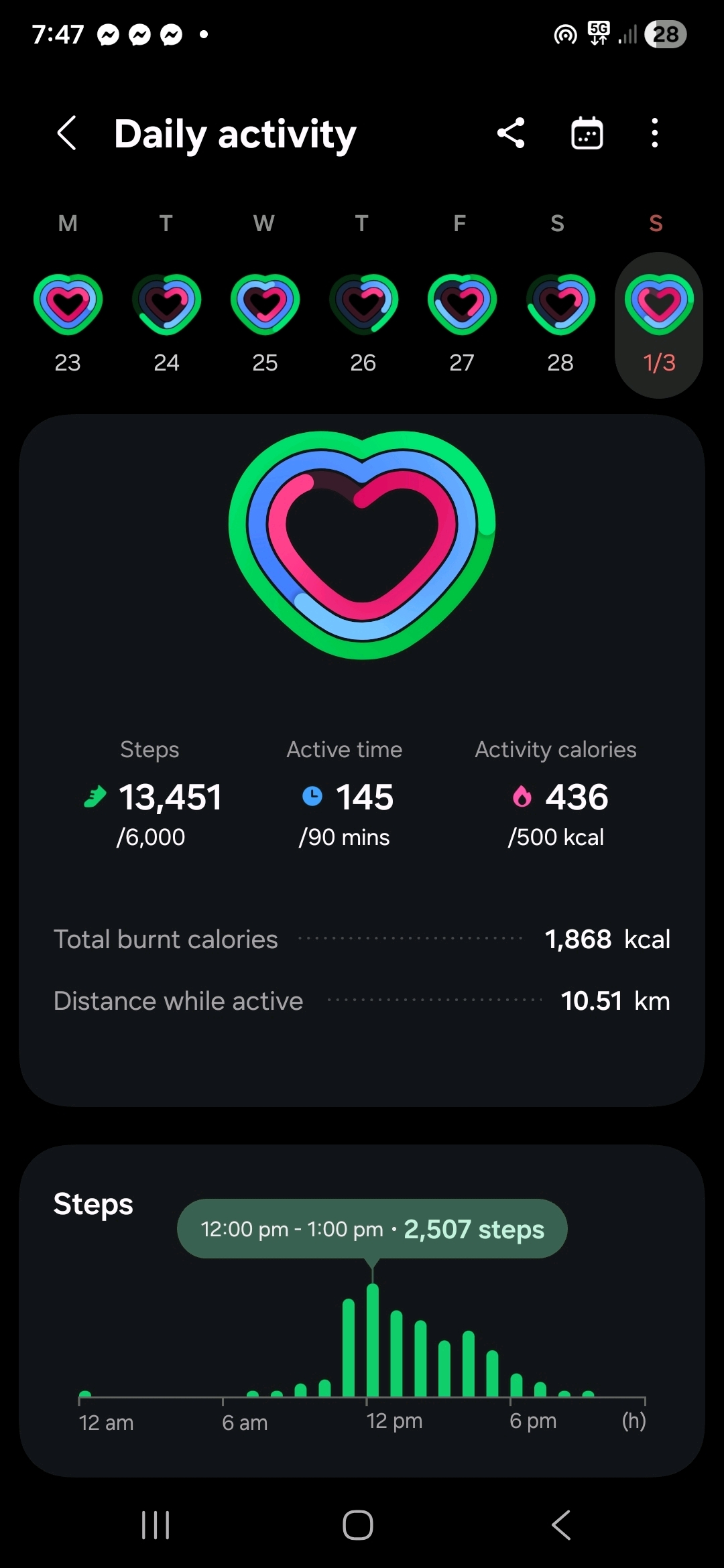Open recent apps from navigation bar
The width and height of the screenshot is (724, 1568).
(156, 1525)
